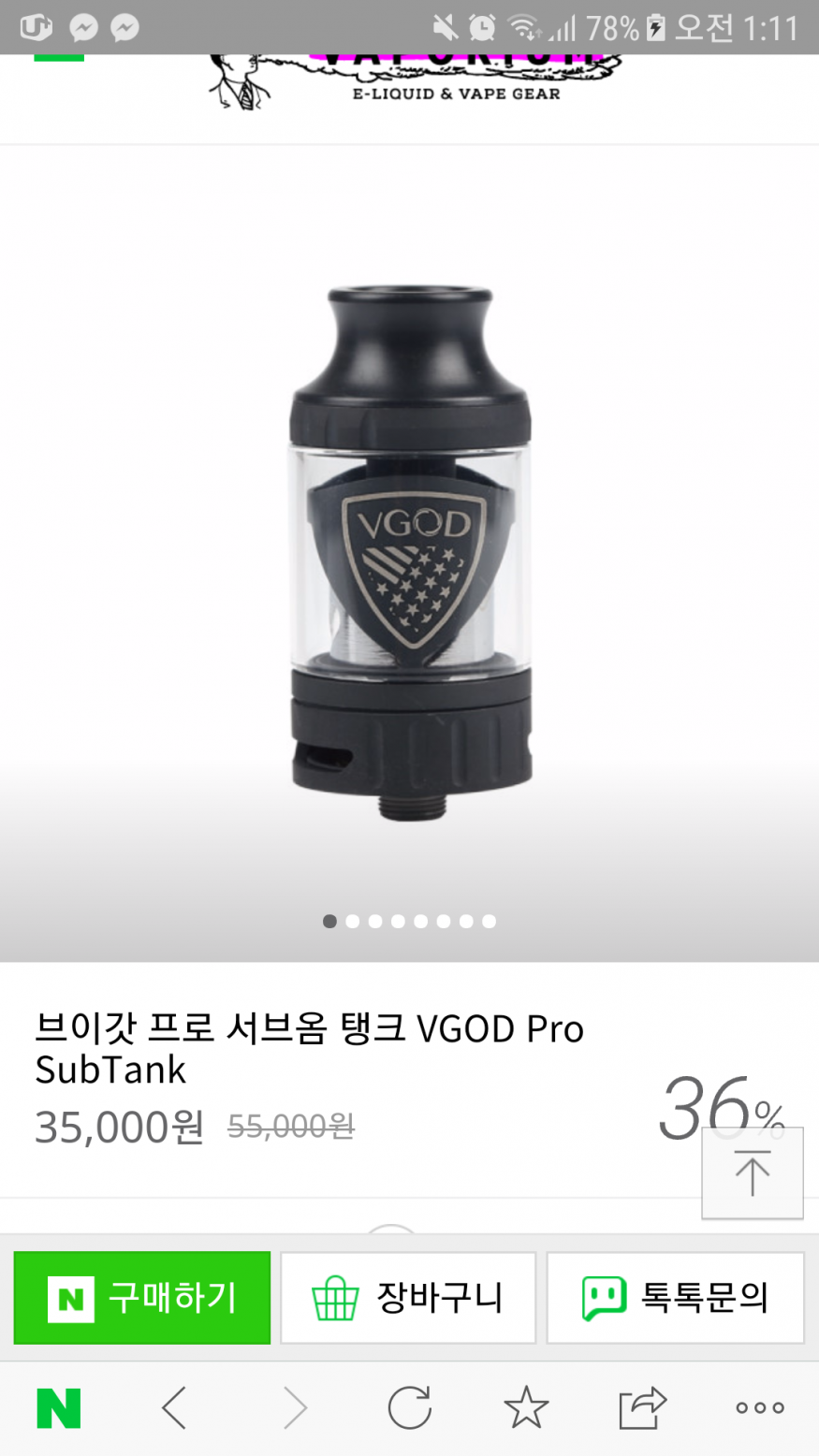819x1456 pixels.
Task: Tap the 구매하기 buy button
Action: click(x=142, y=1297)
